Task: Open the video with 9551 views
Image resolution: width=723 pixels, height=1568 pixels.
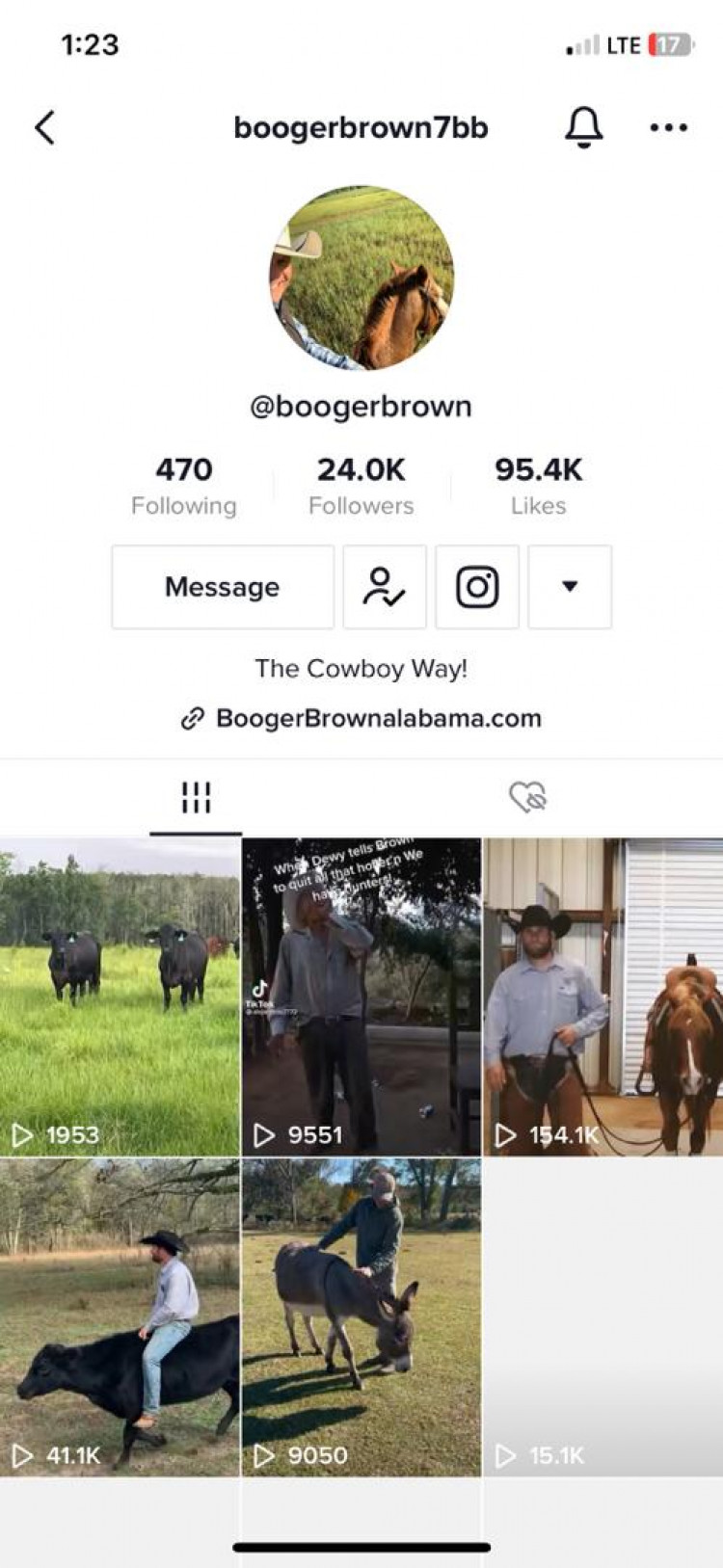Action: tap(361, 997)
